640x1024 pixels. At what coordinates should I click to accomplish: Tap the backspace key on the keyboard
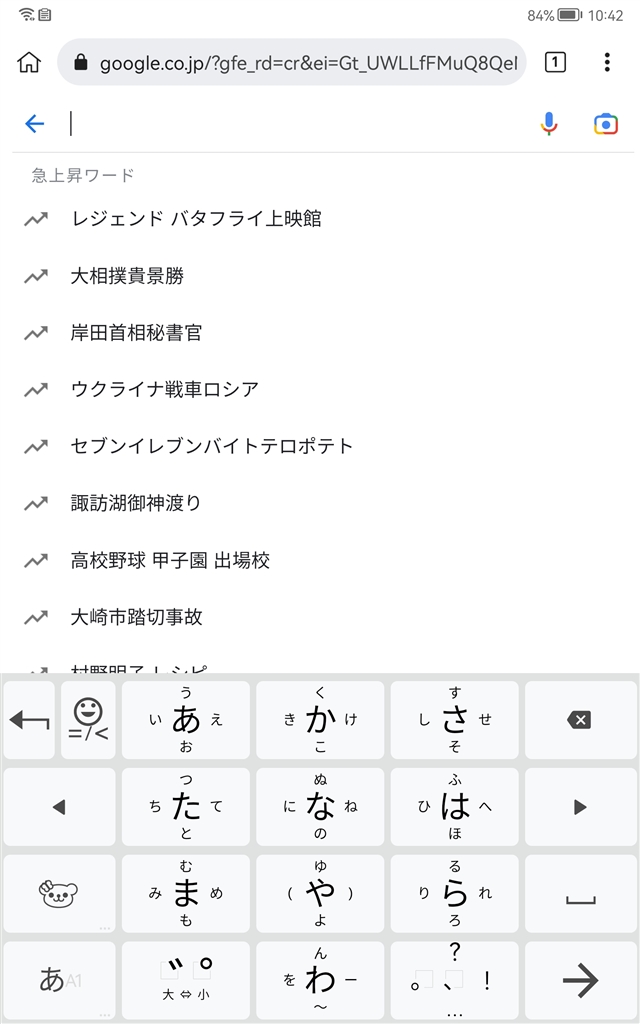click(580, 720)
